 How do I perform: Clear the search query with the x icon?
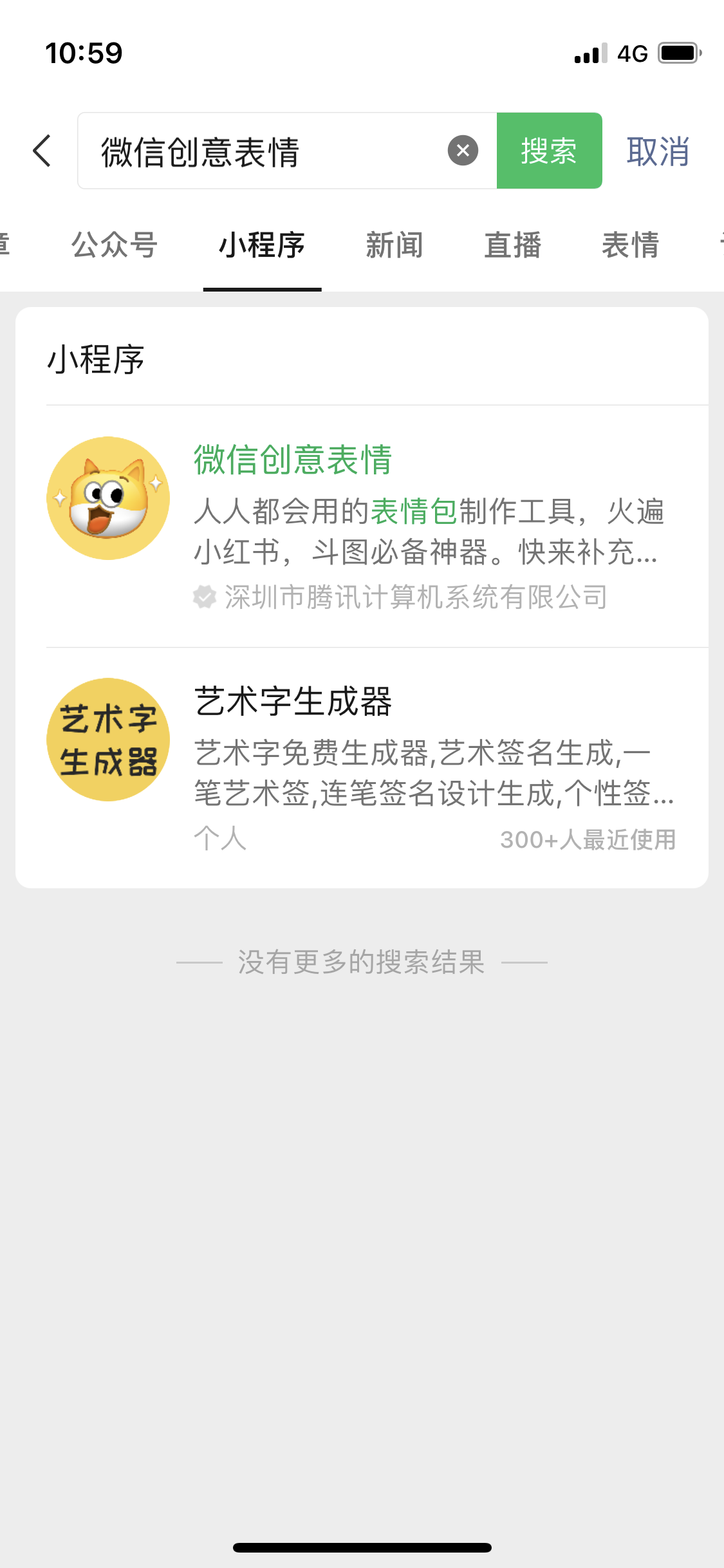(x=463, y=150)
